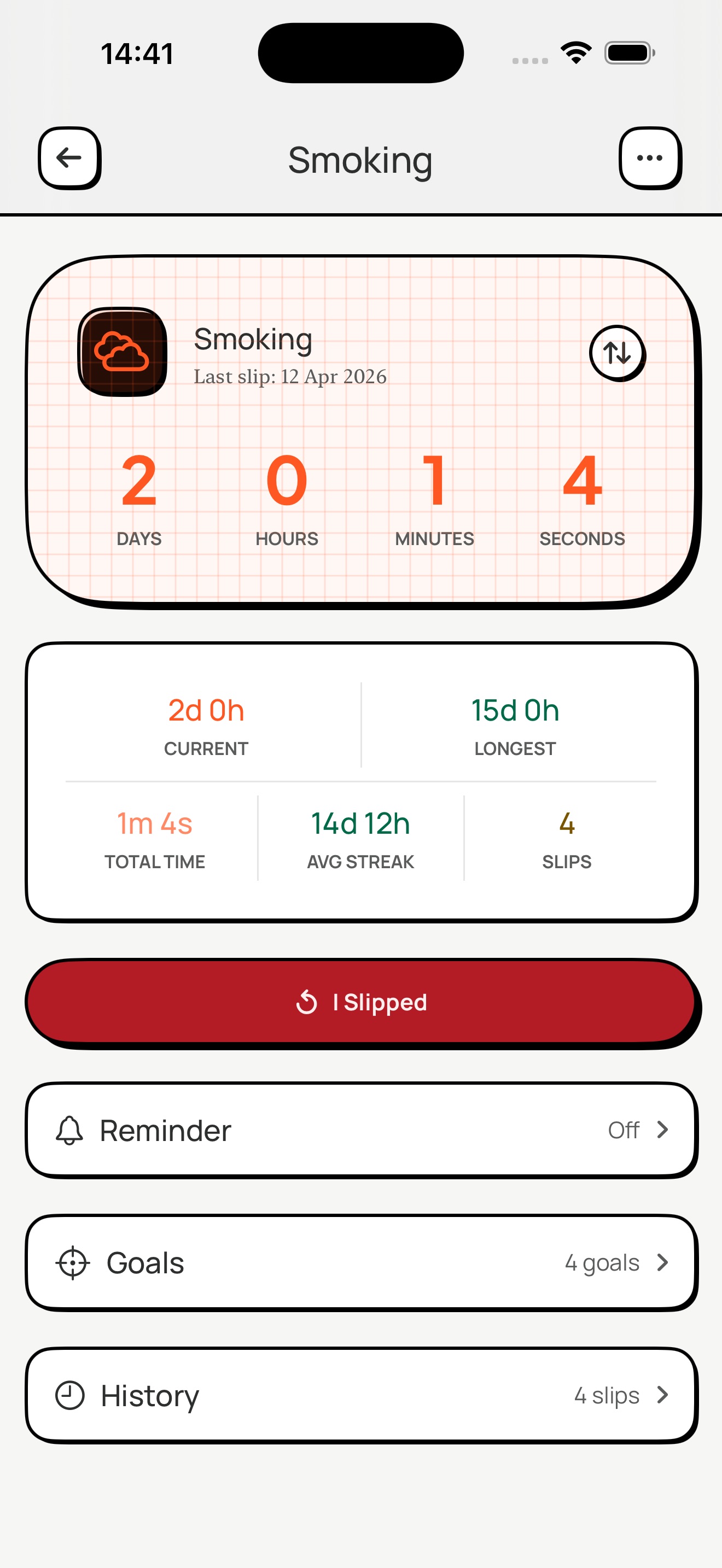Tap the Wi-Fi indicator in status bar

(575, 52)
